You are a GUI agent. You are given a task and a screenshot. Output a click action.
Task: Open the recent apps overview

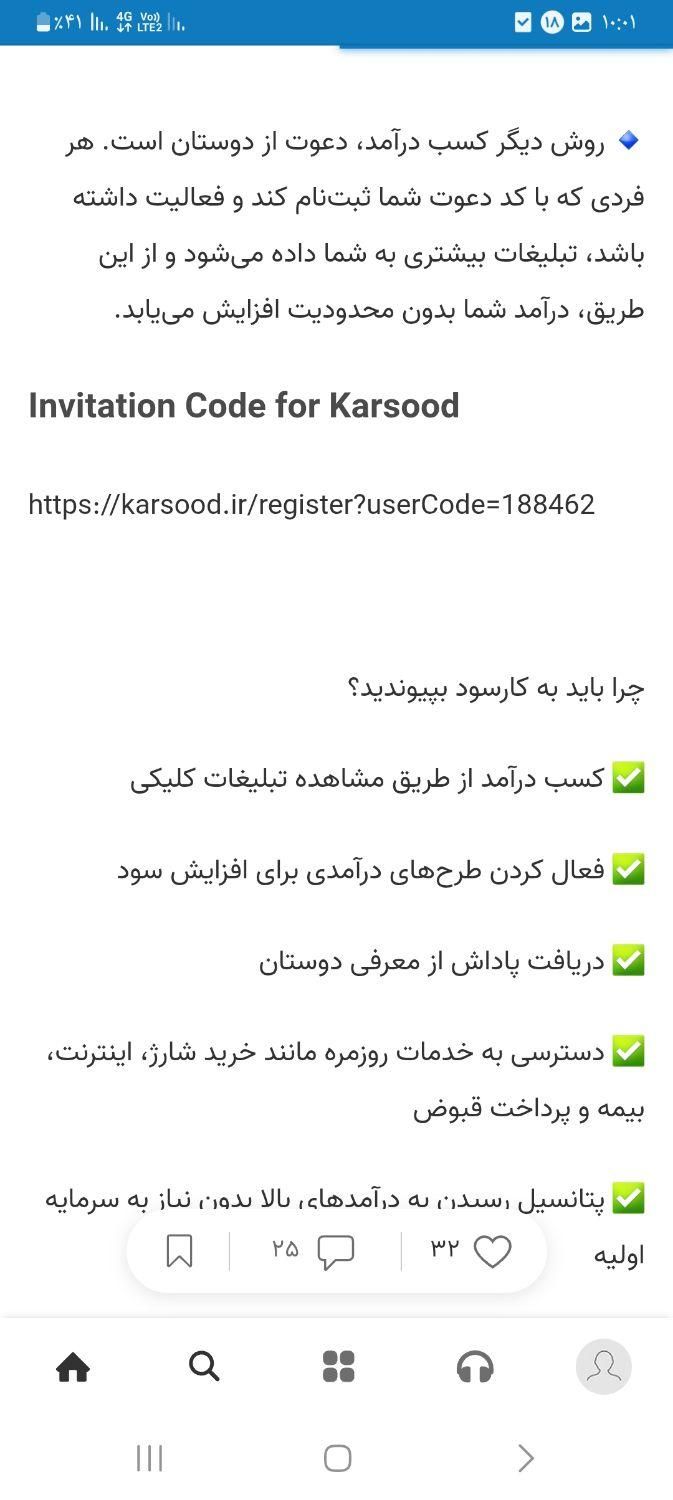[149, 1458]
